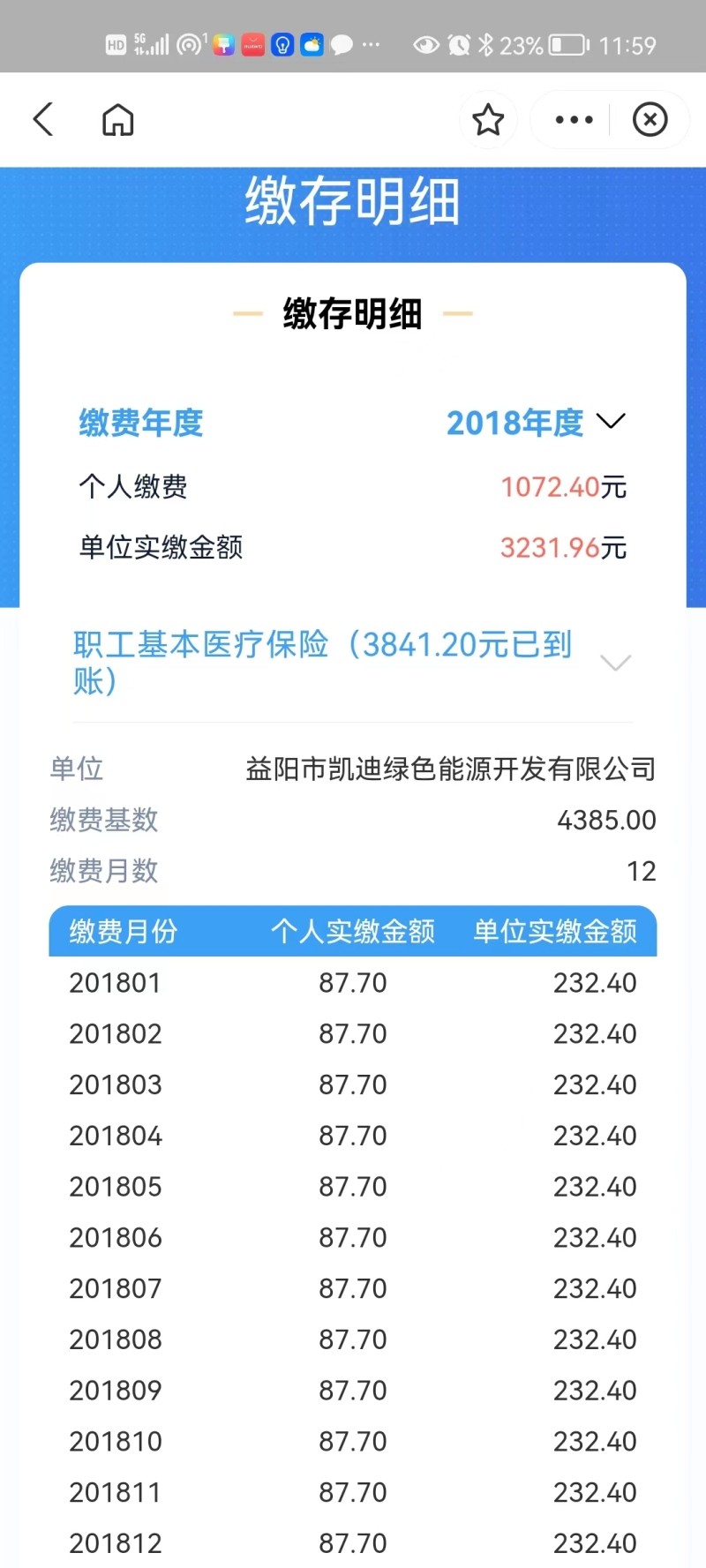
Task: Open the three-dot more options menu
Action: point(574,119)
